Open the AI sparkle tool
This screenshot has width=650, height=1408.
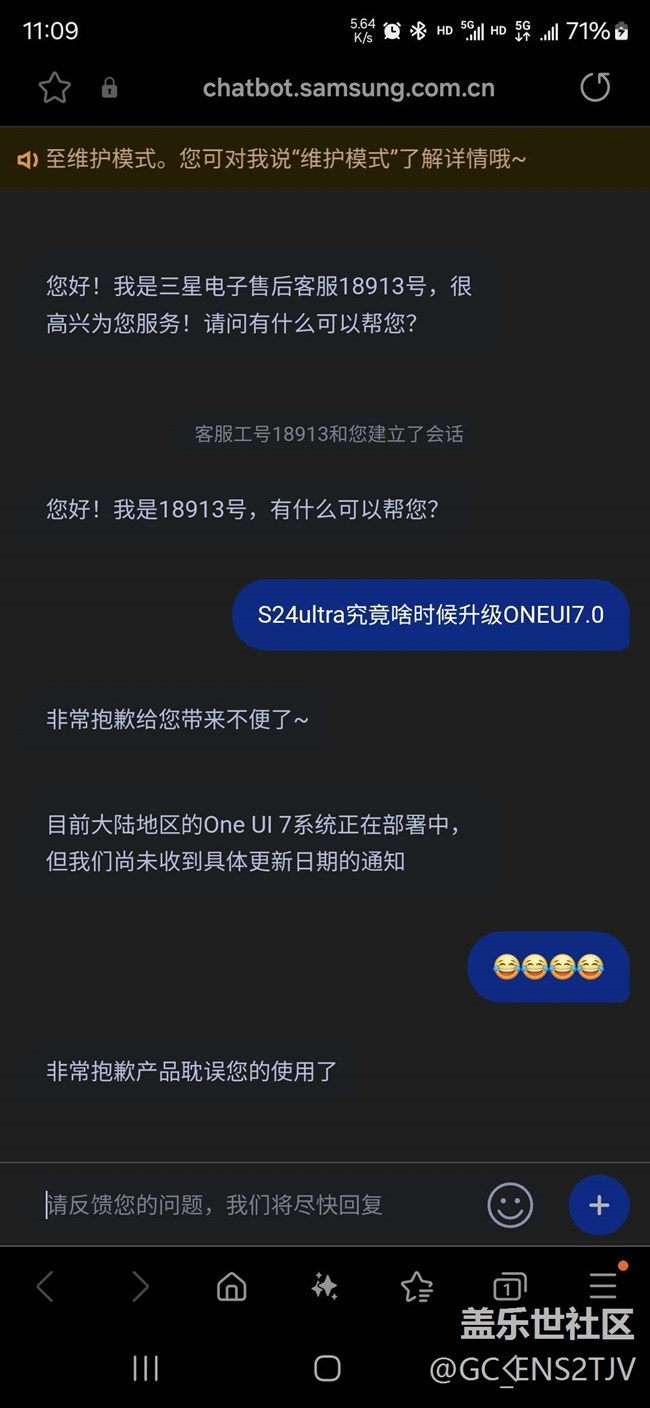pos(324,1287)
